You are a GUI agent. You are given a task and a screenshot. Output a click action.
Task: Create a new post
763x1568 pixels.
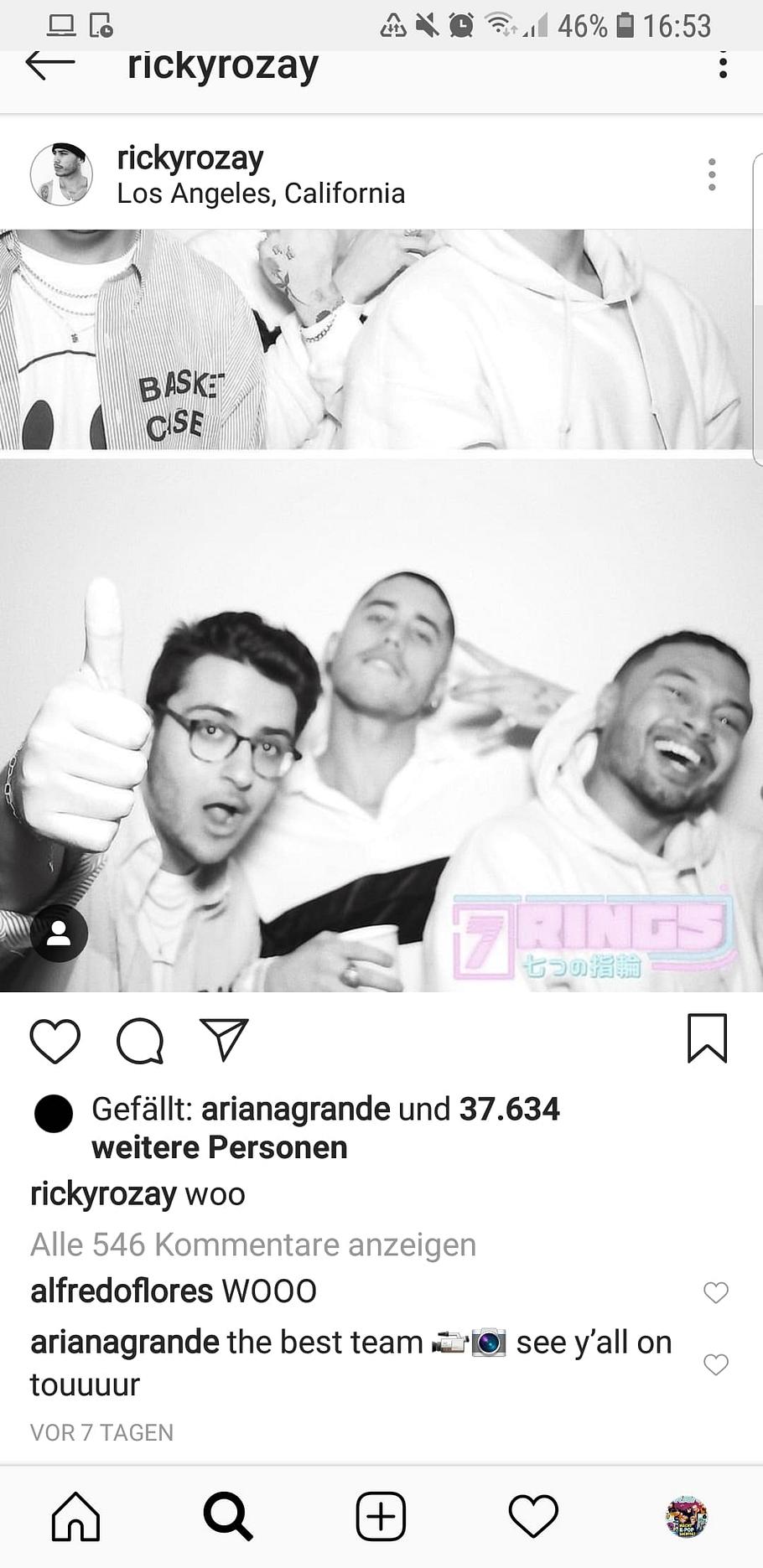pos(381,1516)
